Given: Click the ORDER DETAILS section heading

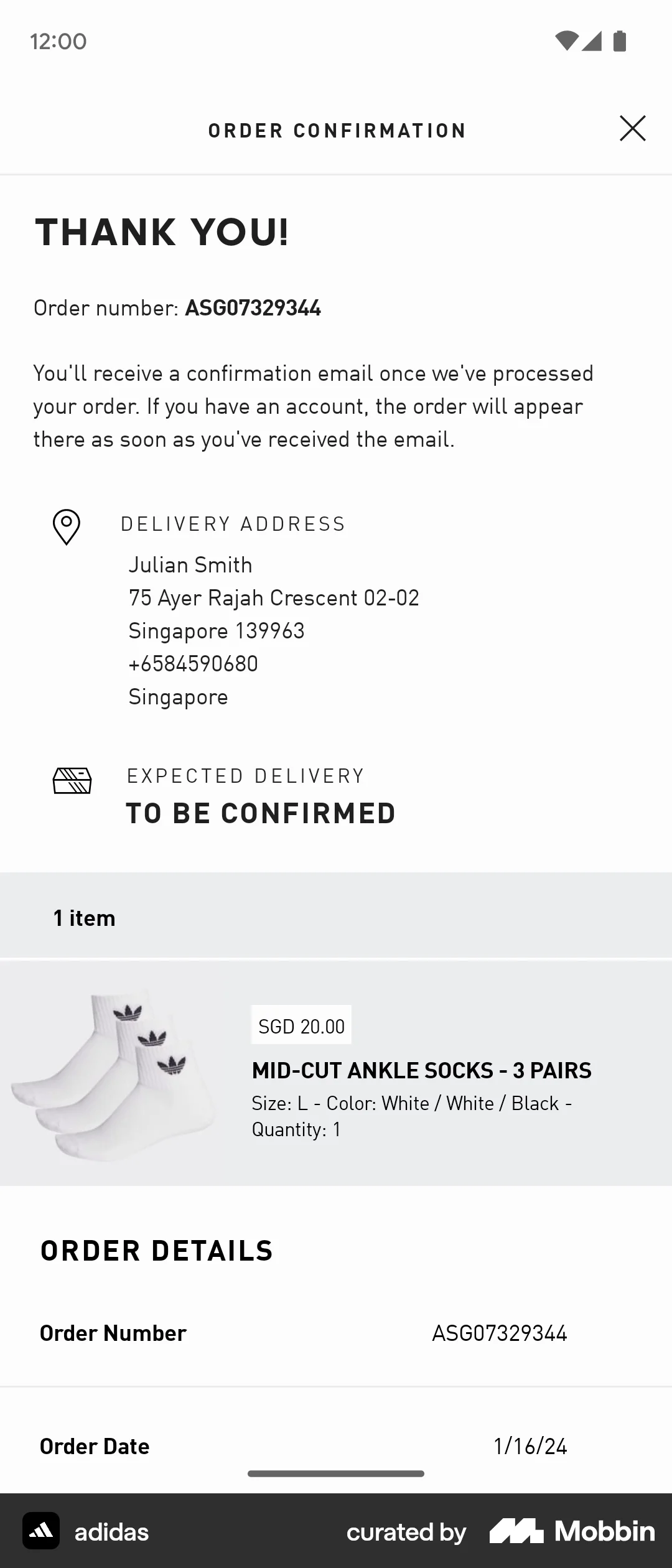Looking at the screenshot, I should (156, 1251).
